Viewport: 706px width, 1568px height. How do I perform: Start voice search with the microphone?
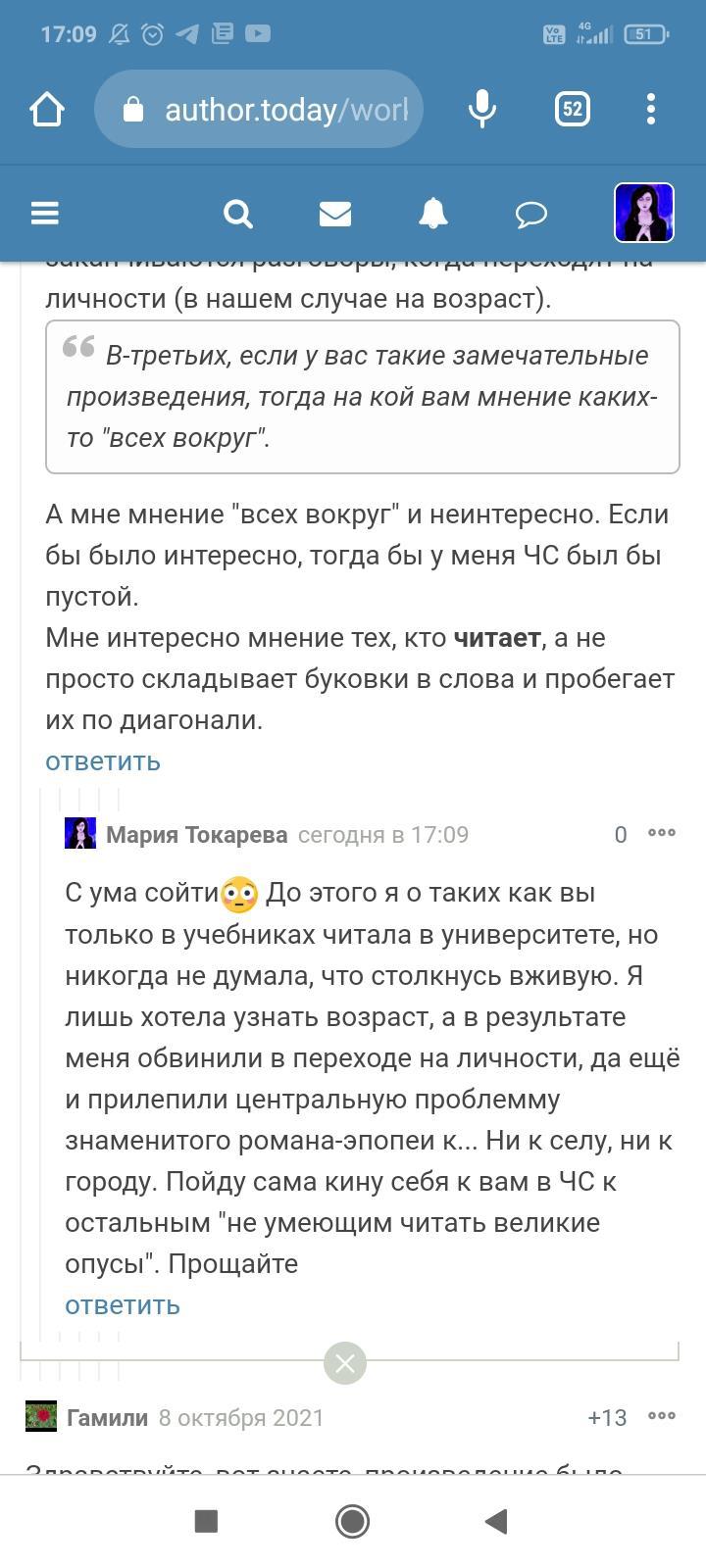coord(481,109)
